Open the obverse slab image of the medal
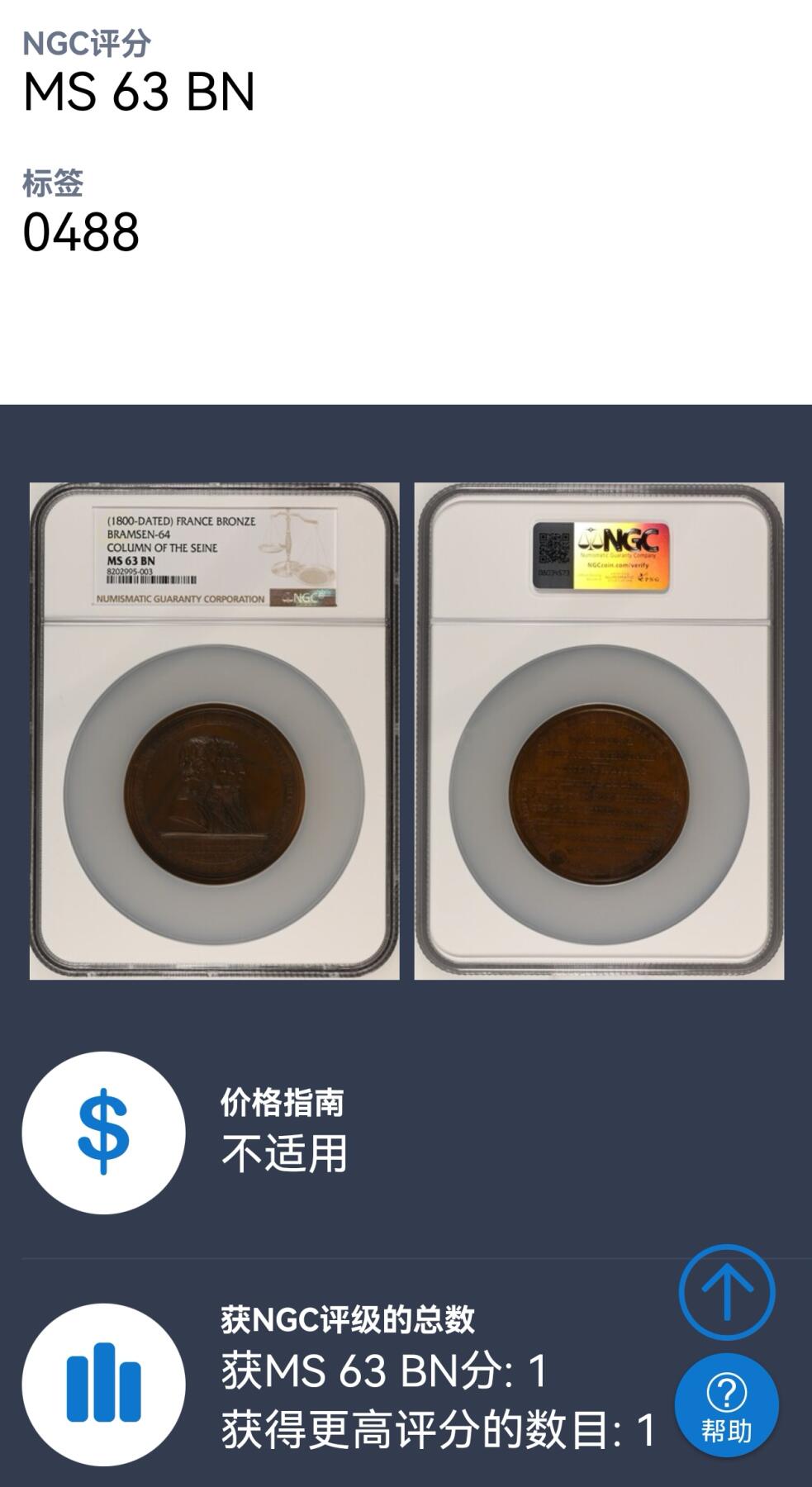 pyautogui.click(x=214, y=731)
